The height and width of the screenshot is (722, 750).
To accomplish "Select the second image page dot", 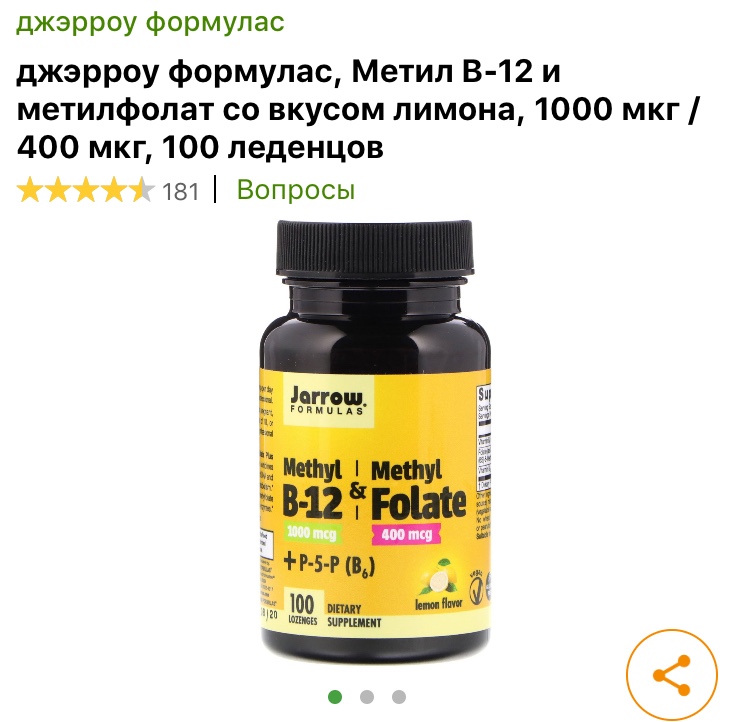I will click(x=367, y=697).
